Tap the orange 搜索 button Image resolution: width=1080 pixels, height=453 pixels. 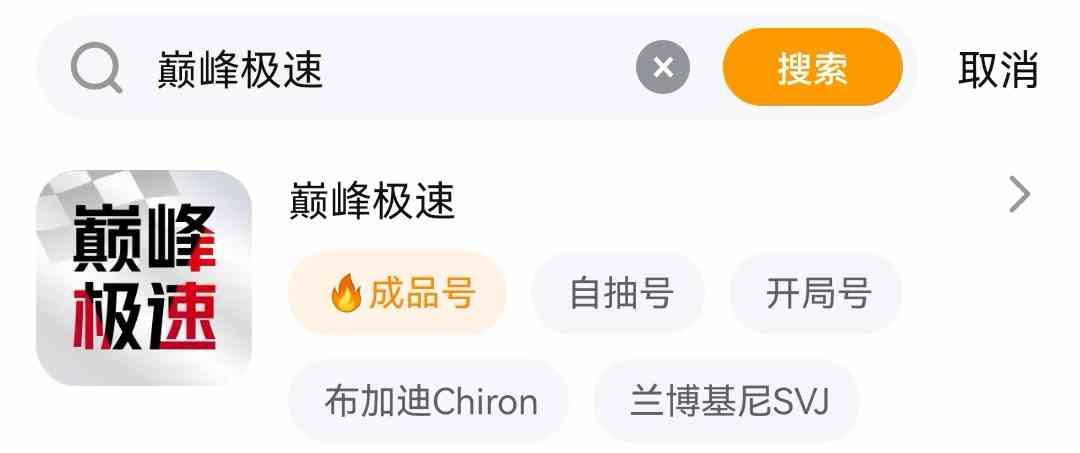click(x=812, y=68)
